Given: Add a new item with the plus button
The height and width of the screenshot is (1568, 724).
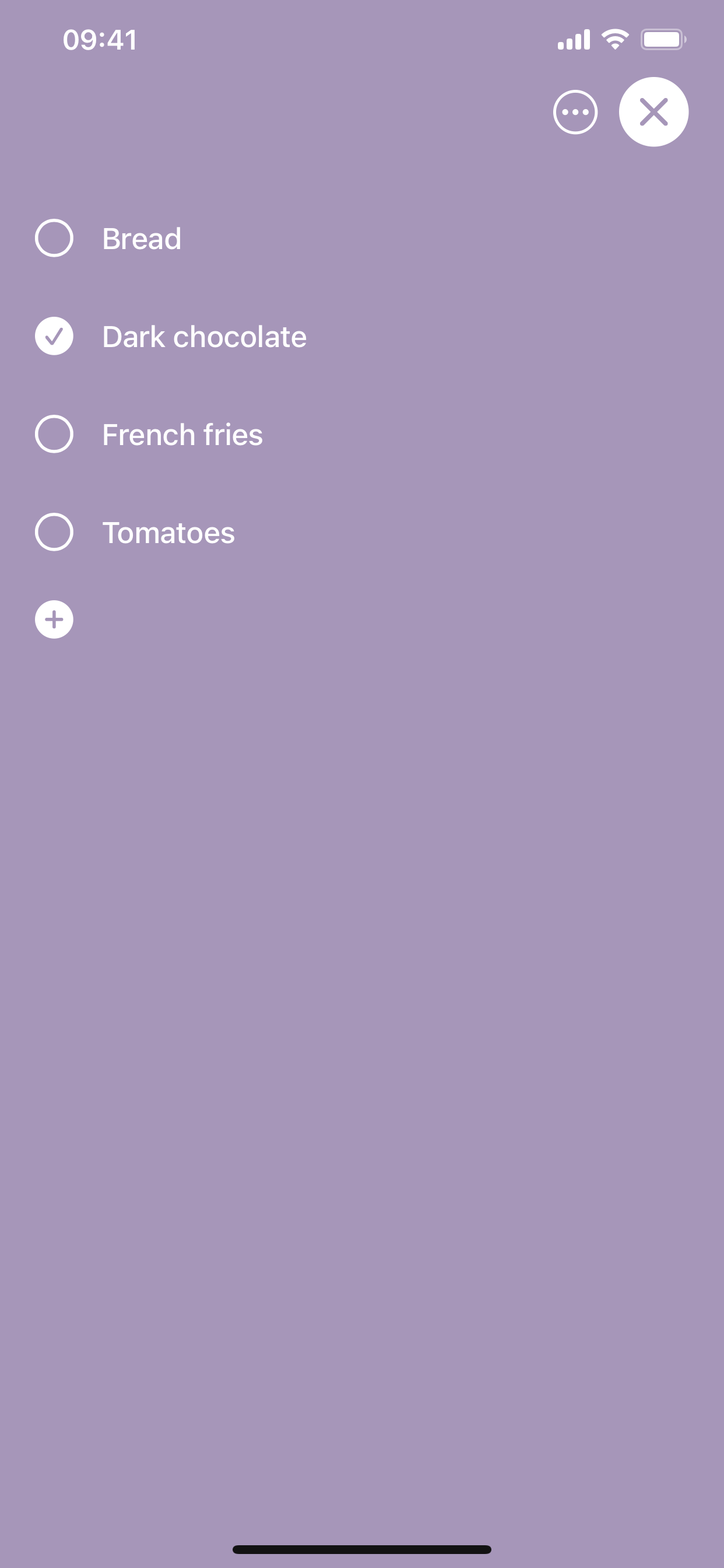Looking at the screenshot, I should (54, 619).
